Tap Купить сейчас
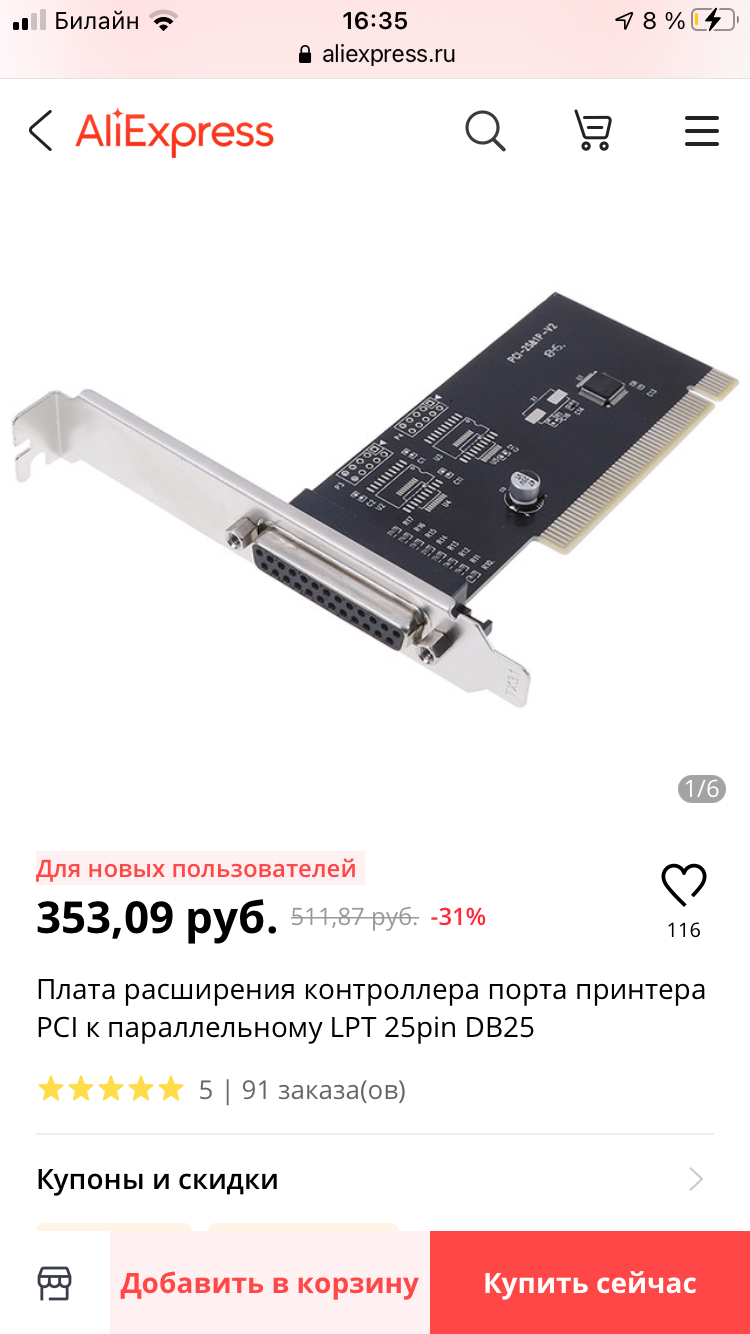This screenshot has width=750, height=1334. [590, 1283]
